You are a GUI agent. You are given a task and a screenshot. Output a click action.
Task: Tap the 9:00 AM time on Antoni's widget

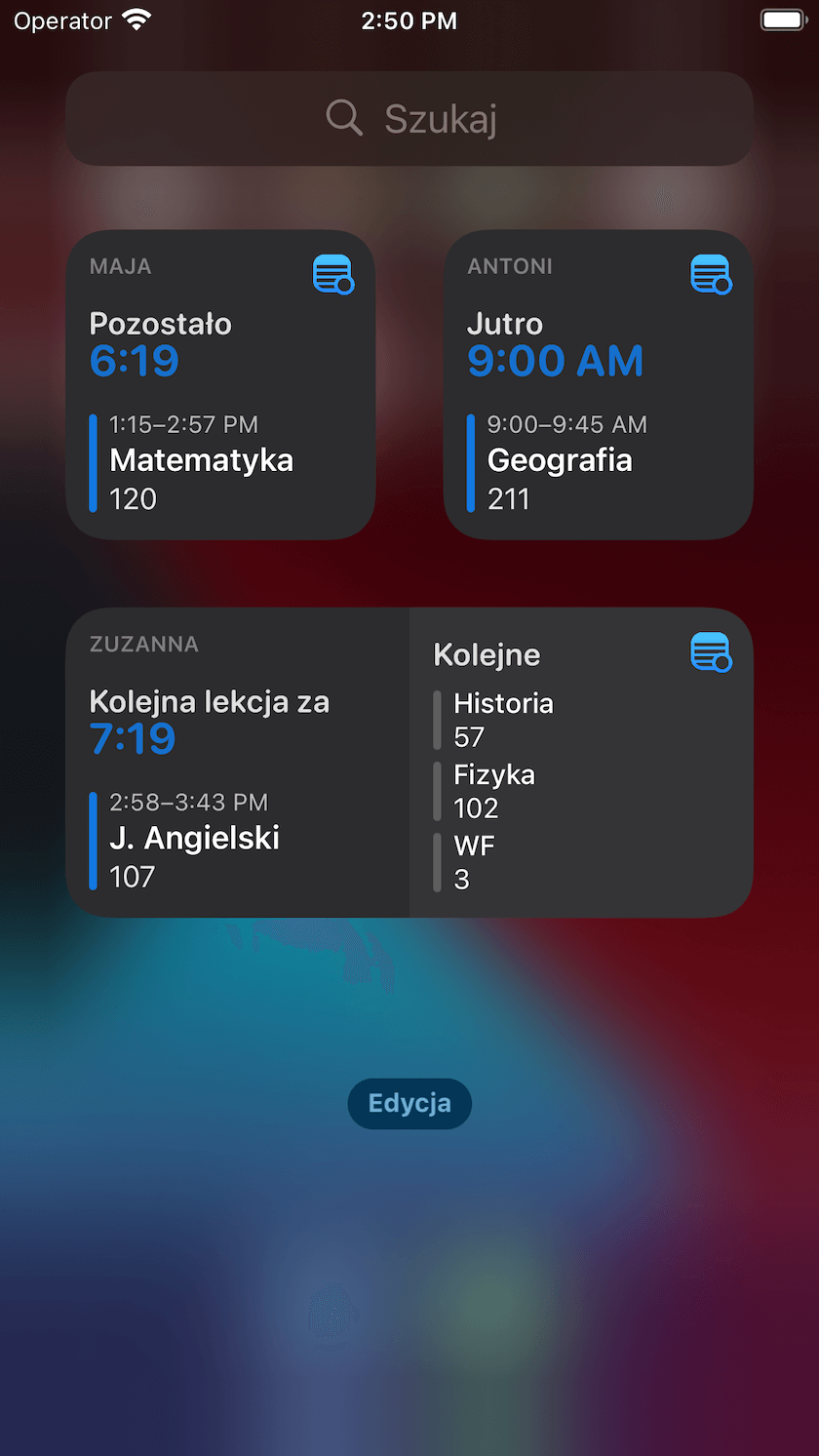(554, 361)
